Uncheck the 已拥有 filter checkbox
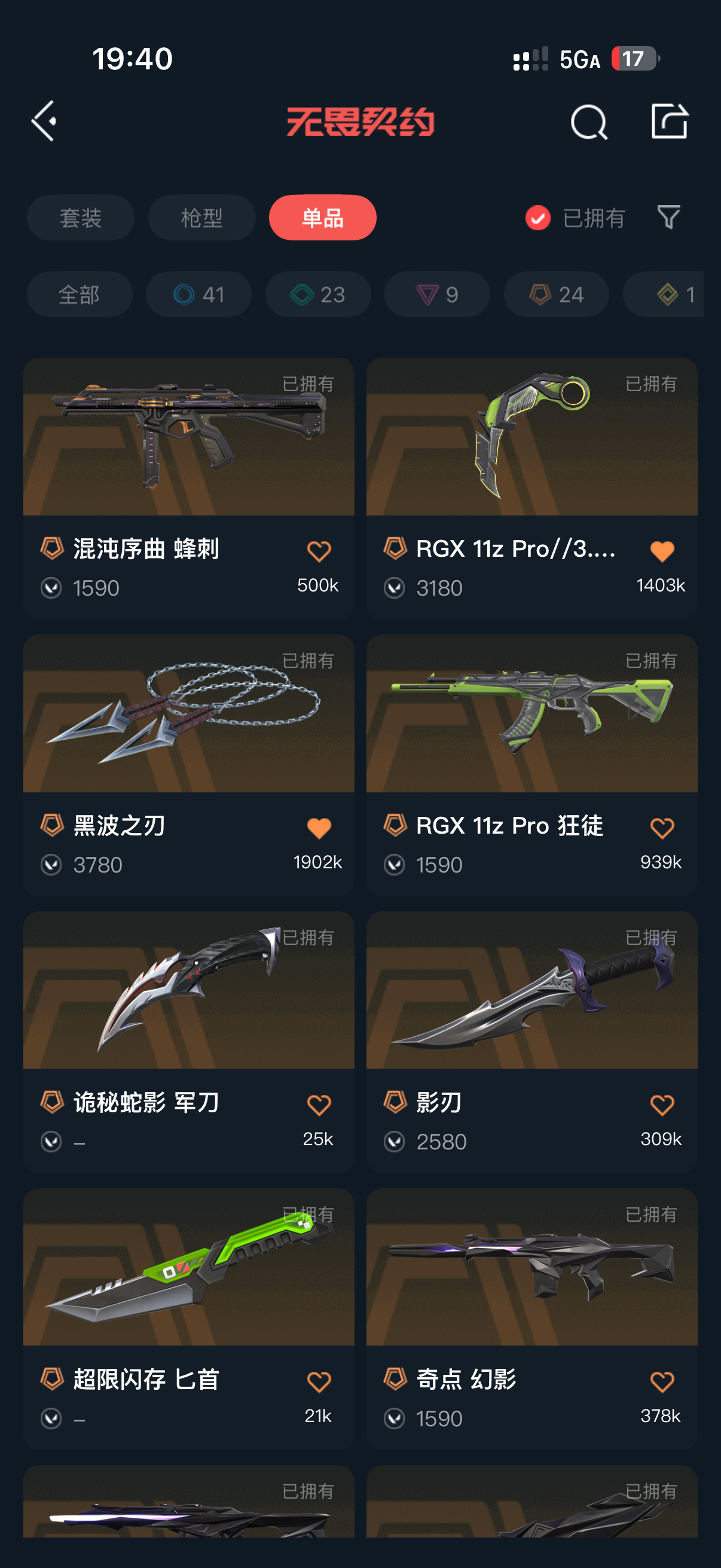The image size is (721, 1568). 538,217
